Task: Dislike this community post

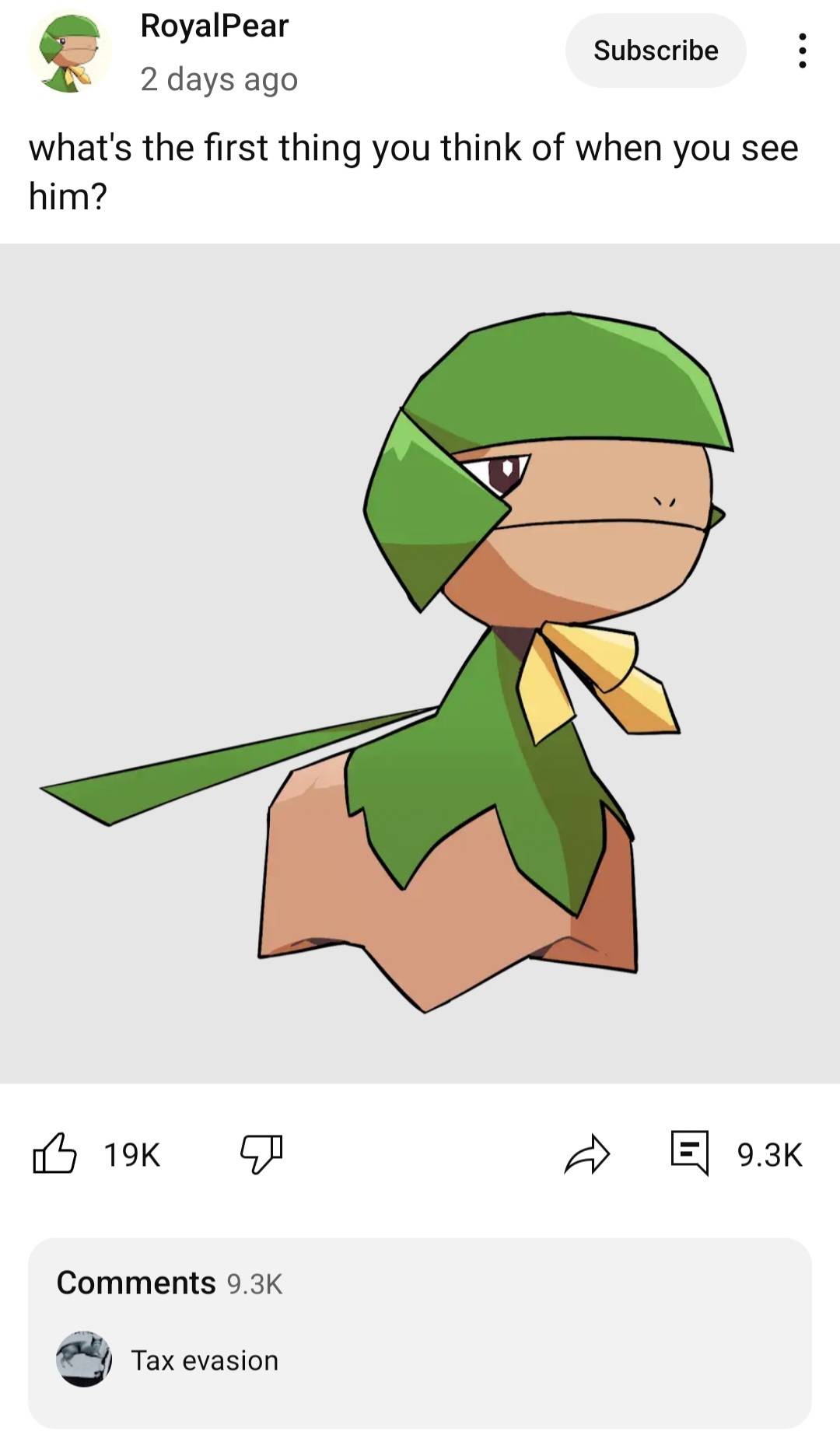Action: click(x=261, y=1153)
